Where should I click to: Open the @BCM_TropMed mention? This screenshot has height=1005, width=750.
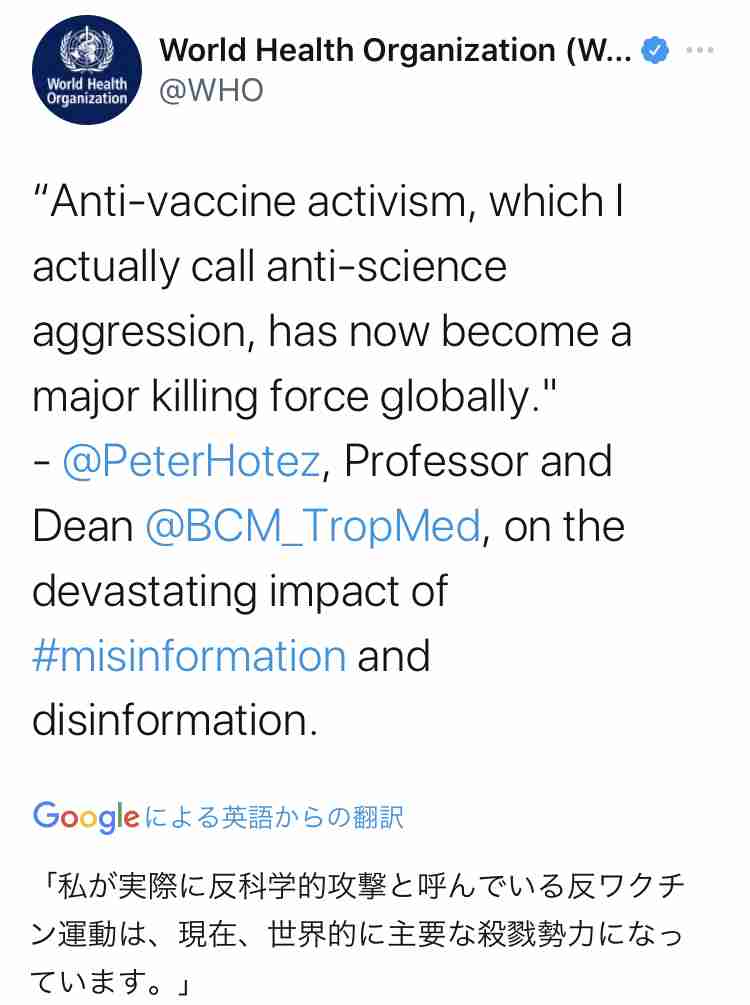(x=313, y=527)
